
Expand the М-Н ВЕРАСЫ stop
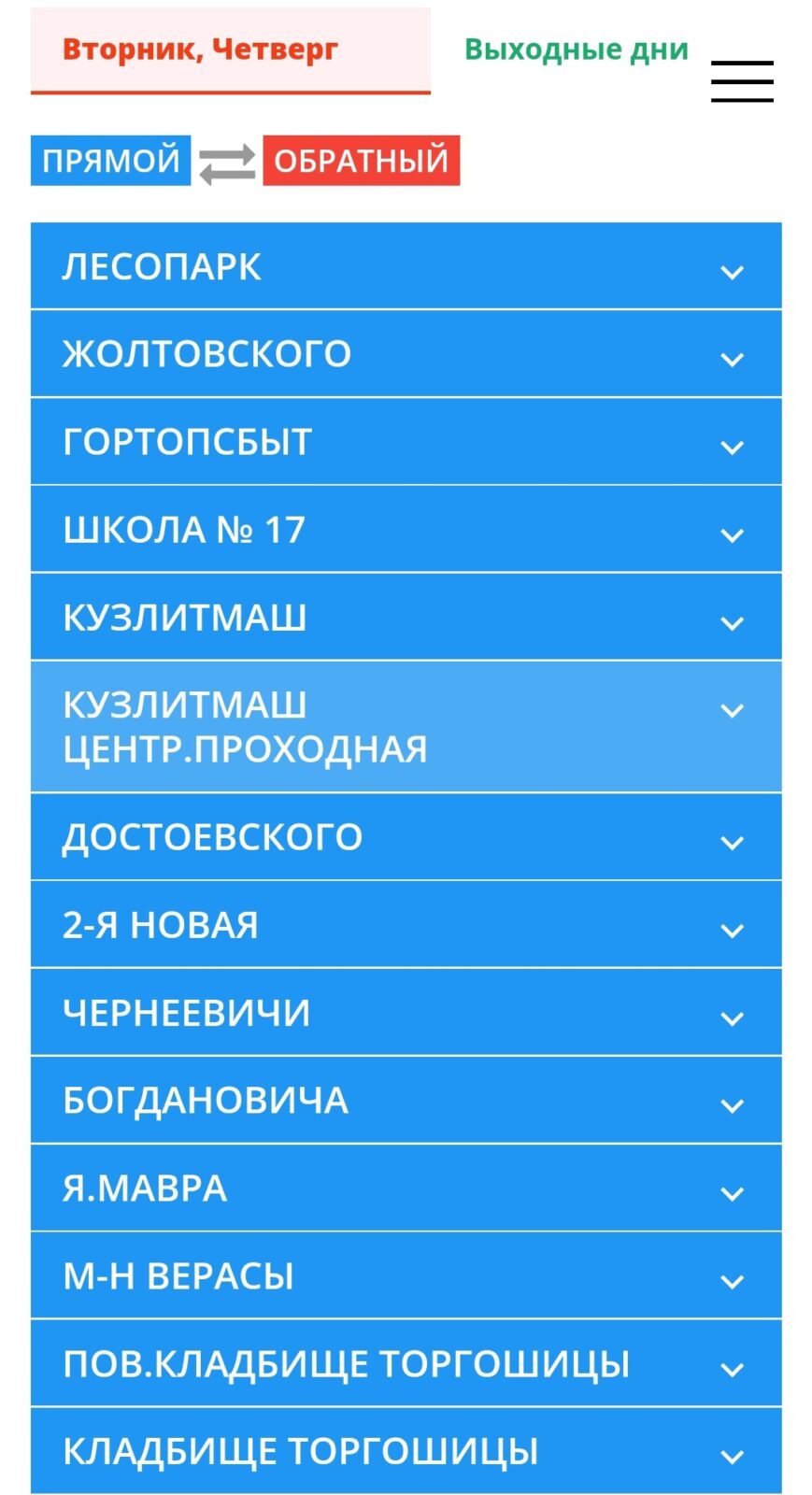(x=406, y=1276)
